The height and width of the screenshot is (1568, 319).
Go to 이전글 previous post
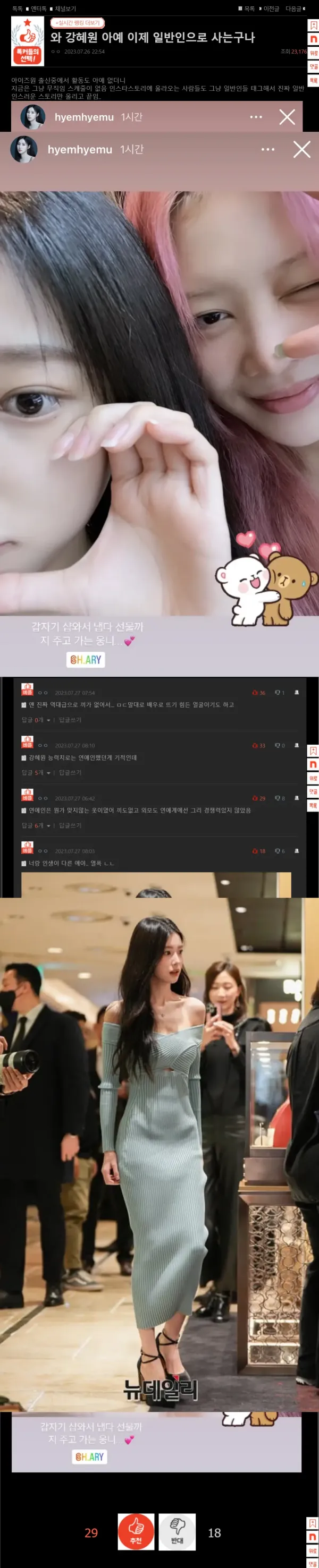pos(271,8)
